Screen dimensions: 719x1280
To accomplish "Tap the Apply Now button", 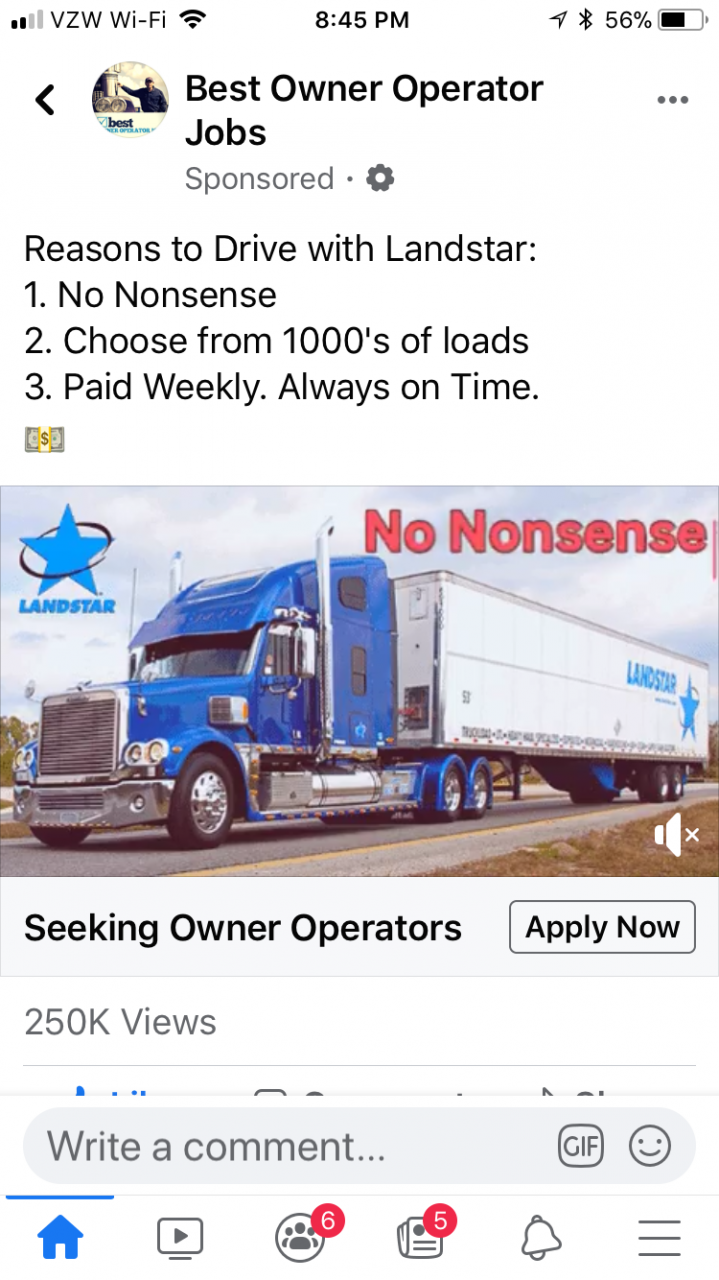I will pyautogui.click(x=602, y=927).
